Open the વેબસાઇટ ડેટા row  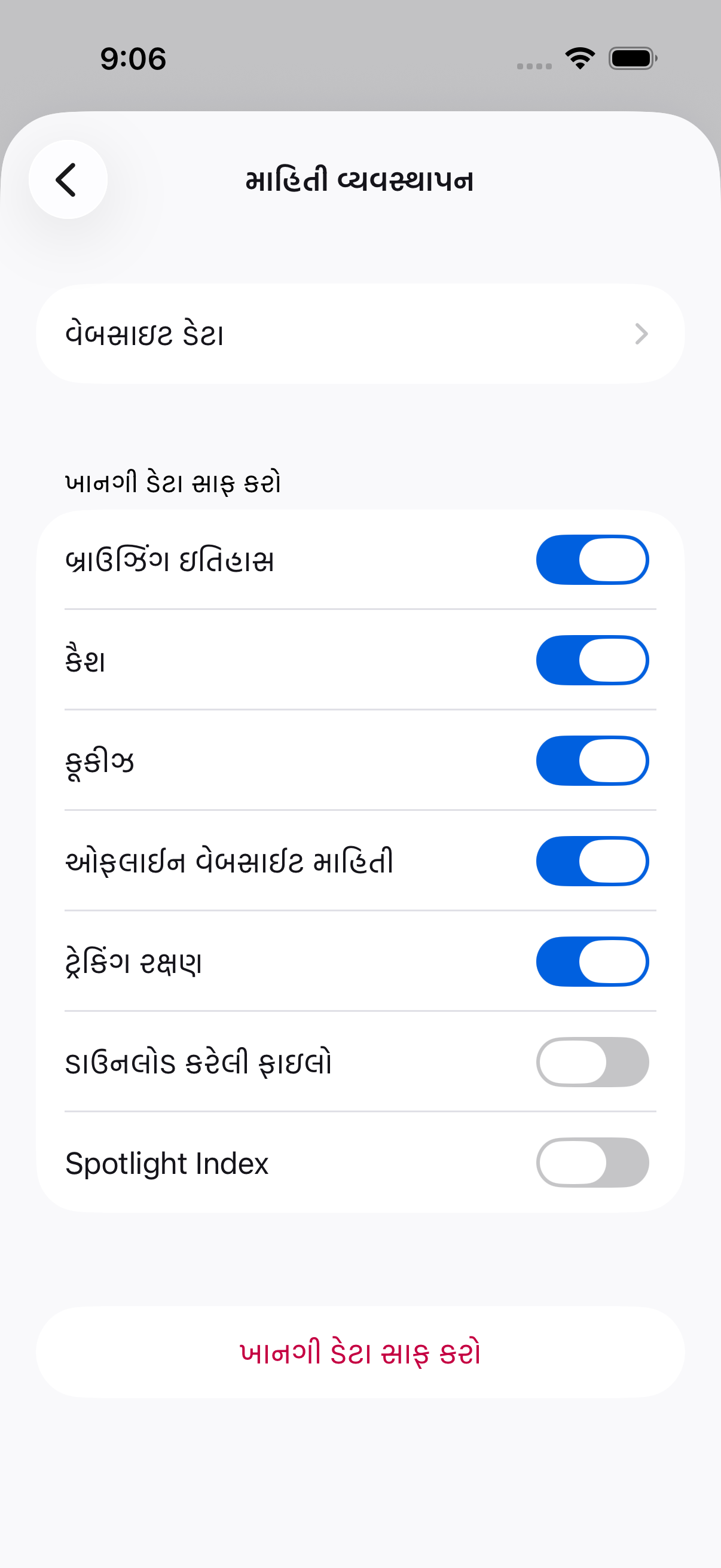(x=360, y=334)
